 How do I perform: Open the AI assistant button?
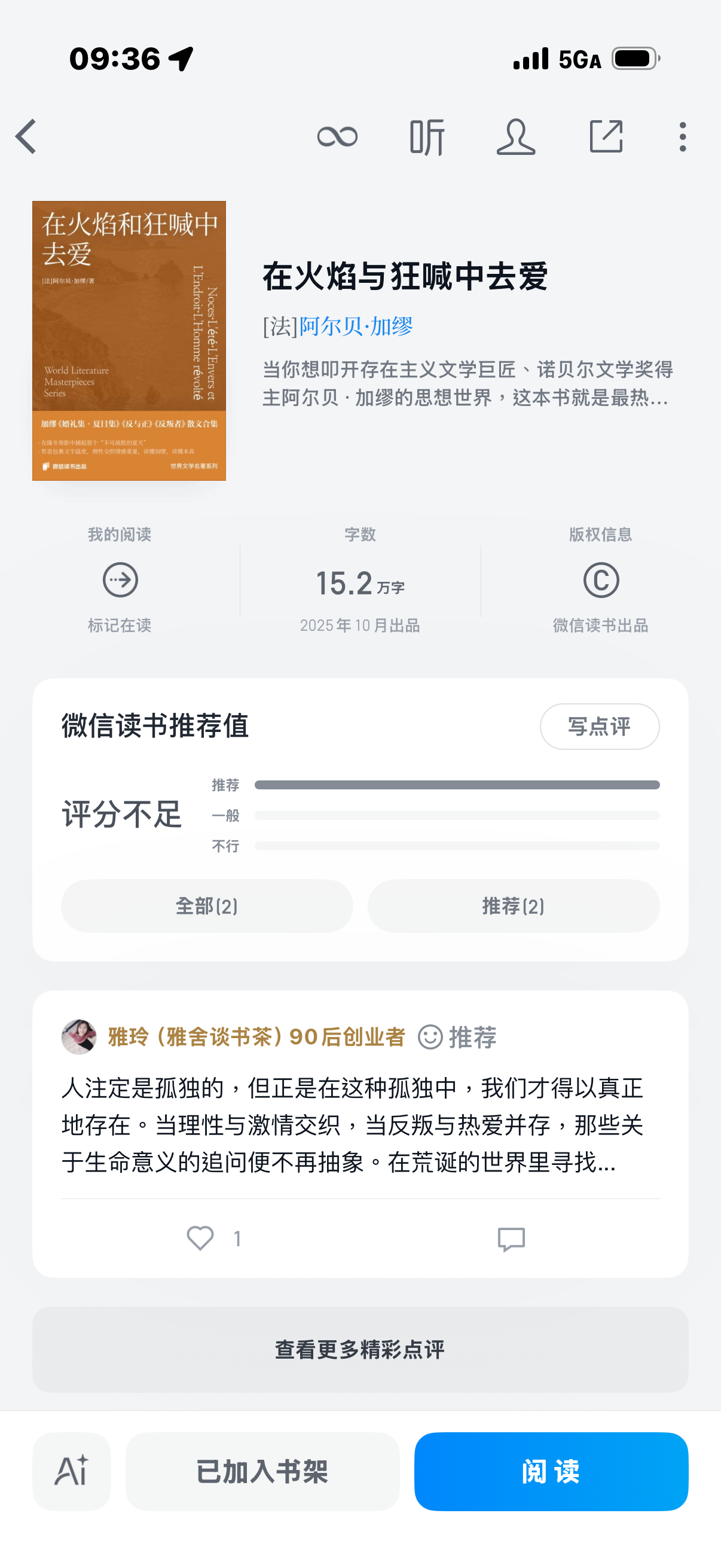click(x=72, y=1471)
